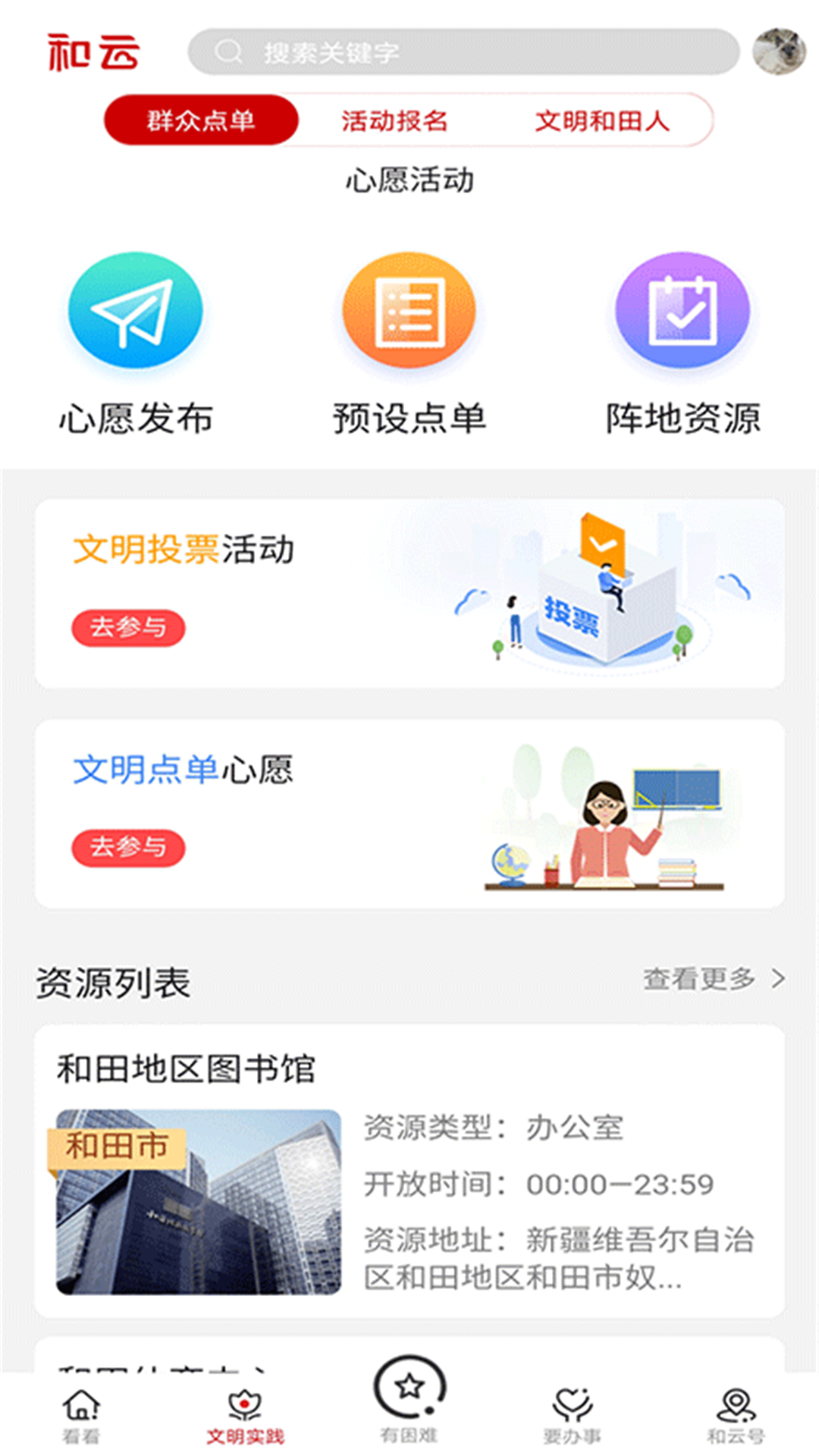This screenshot has width=819, height=1456.
Task: Select the 群众点单 tab
Action: pos(201,121)
